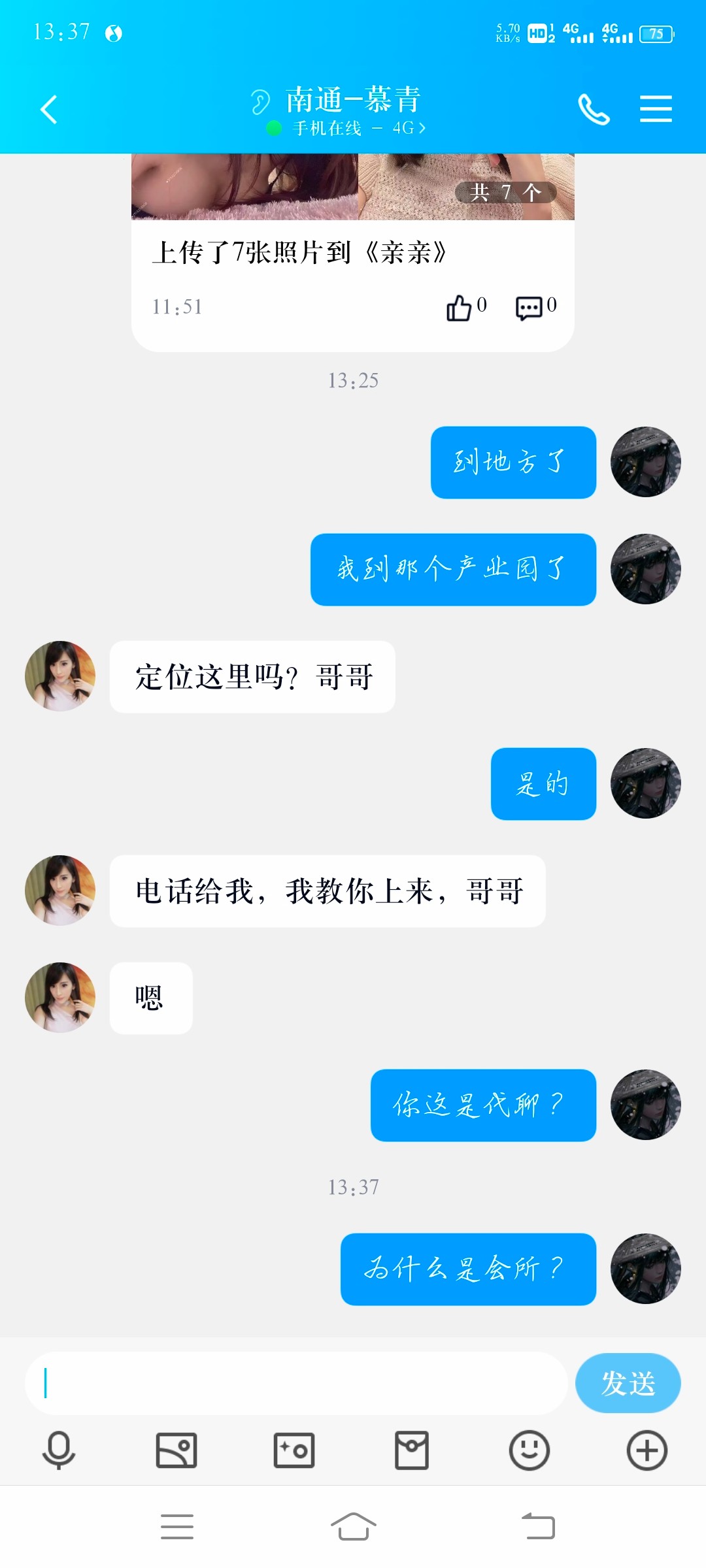Viewport: 706px width, 1568px height.
Task: Open the red packet icon
Action: (411, 1451)
